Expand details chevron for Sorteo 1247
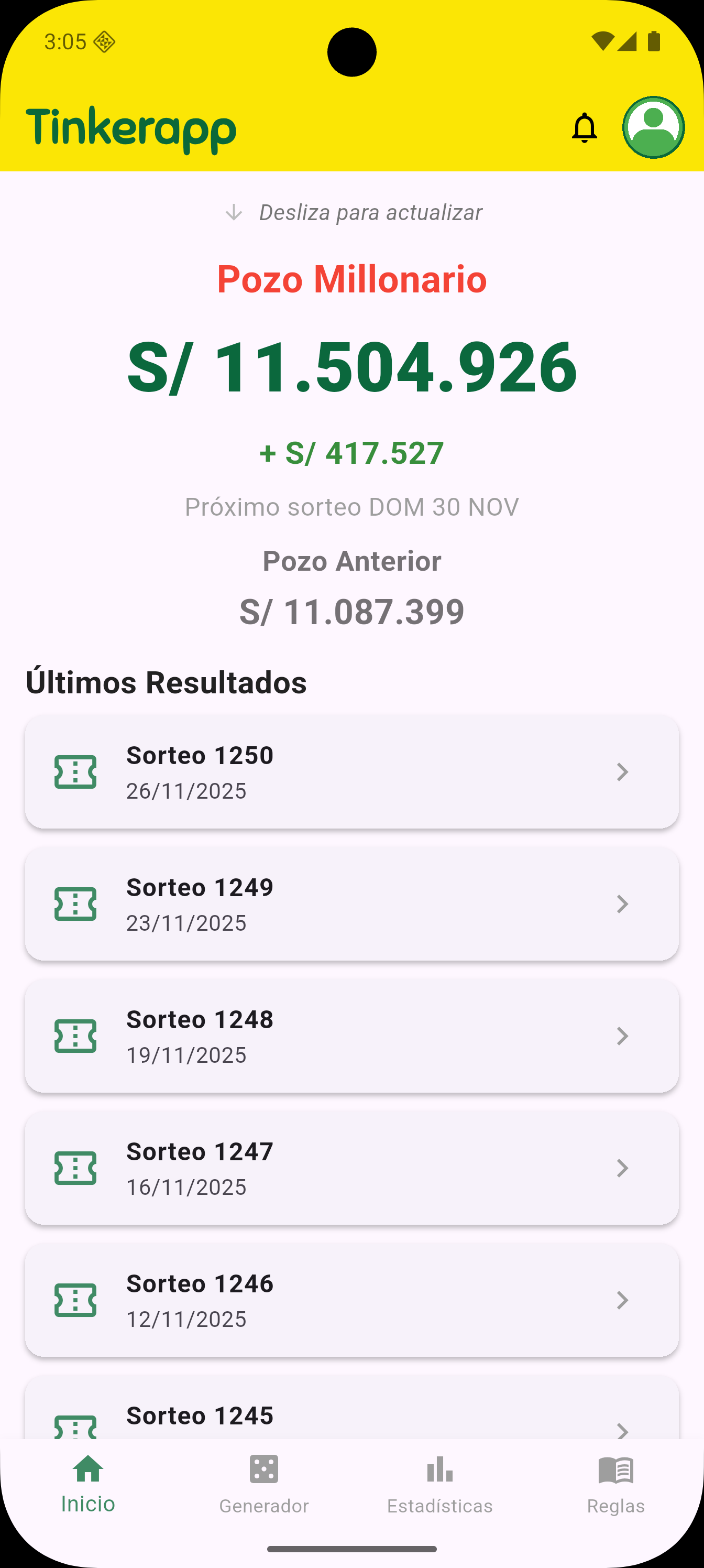The height and width of the screenshot is (1568, 704). point(622,1168)
